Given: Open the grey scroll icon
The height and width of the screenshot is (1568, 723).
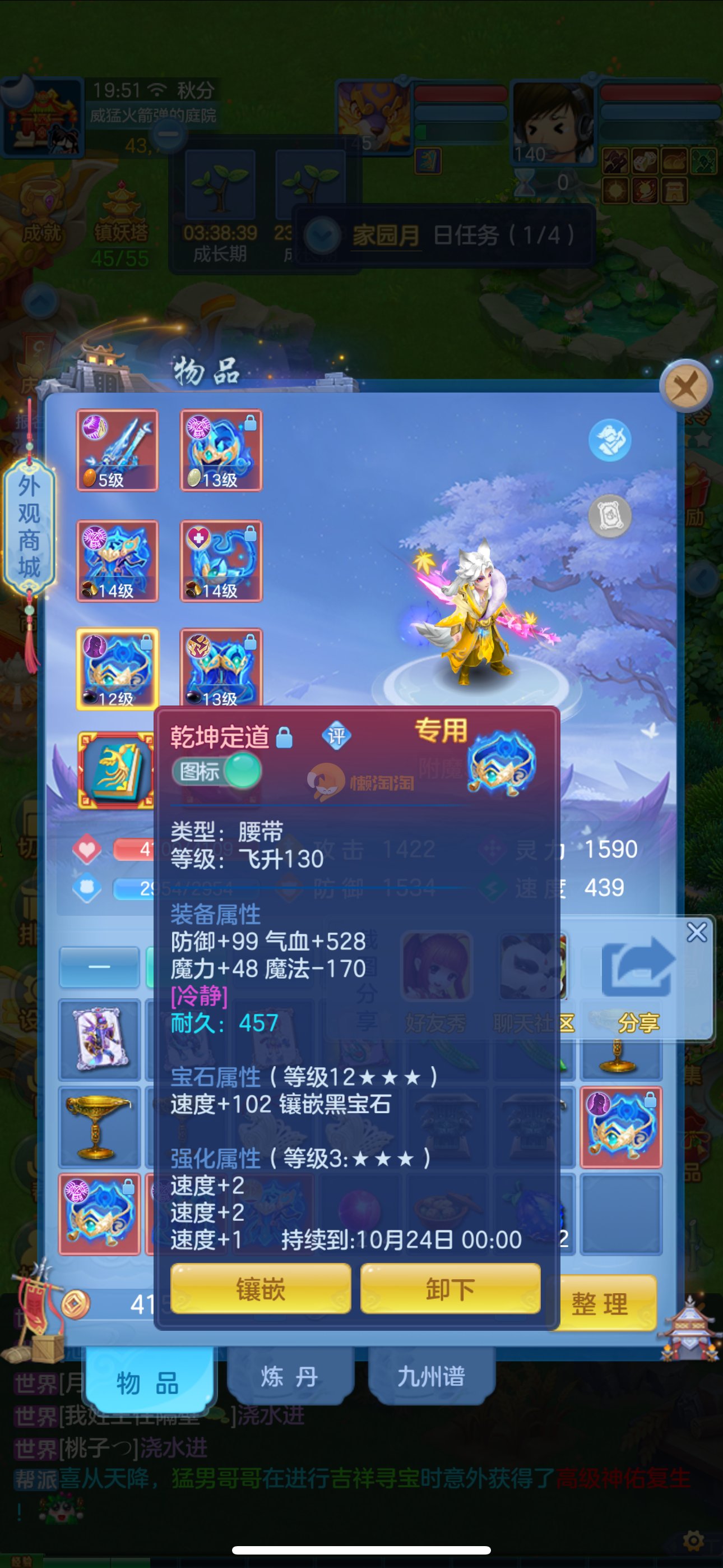Looking at the screenshot, I should point(609,516).
